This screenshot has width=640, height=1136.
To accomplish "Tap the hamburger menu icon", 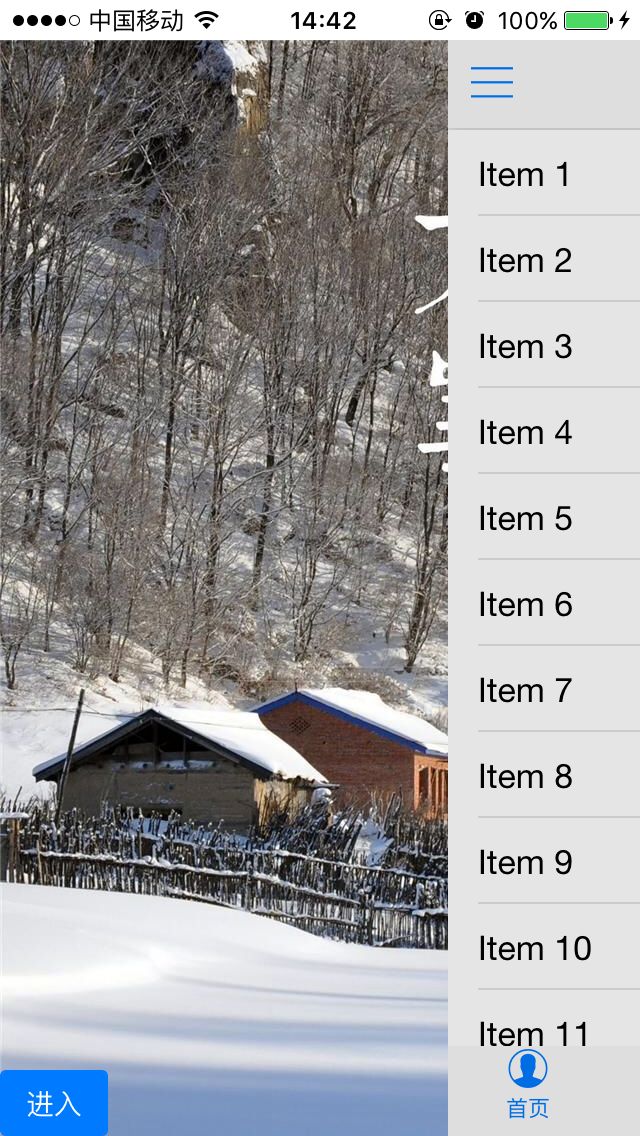I will coord(492,82).
